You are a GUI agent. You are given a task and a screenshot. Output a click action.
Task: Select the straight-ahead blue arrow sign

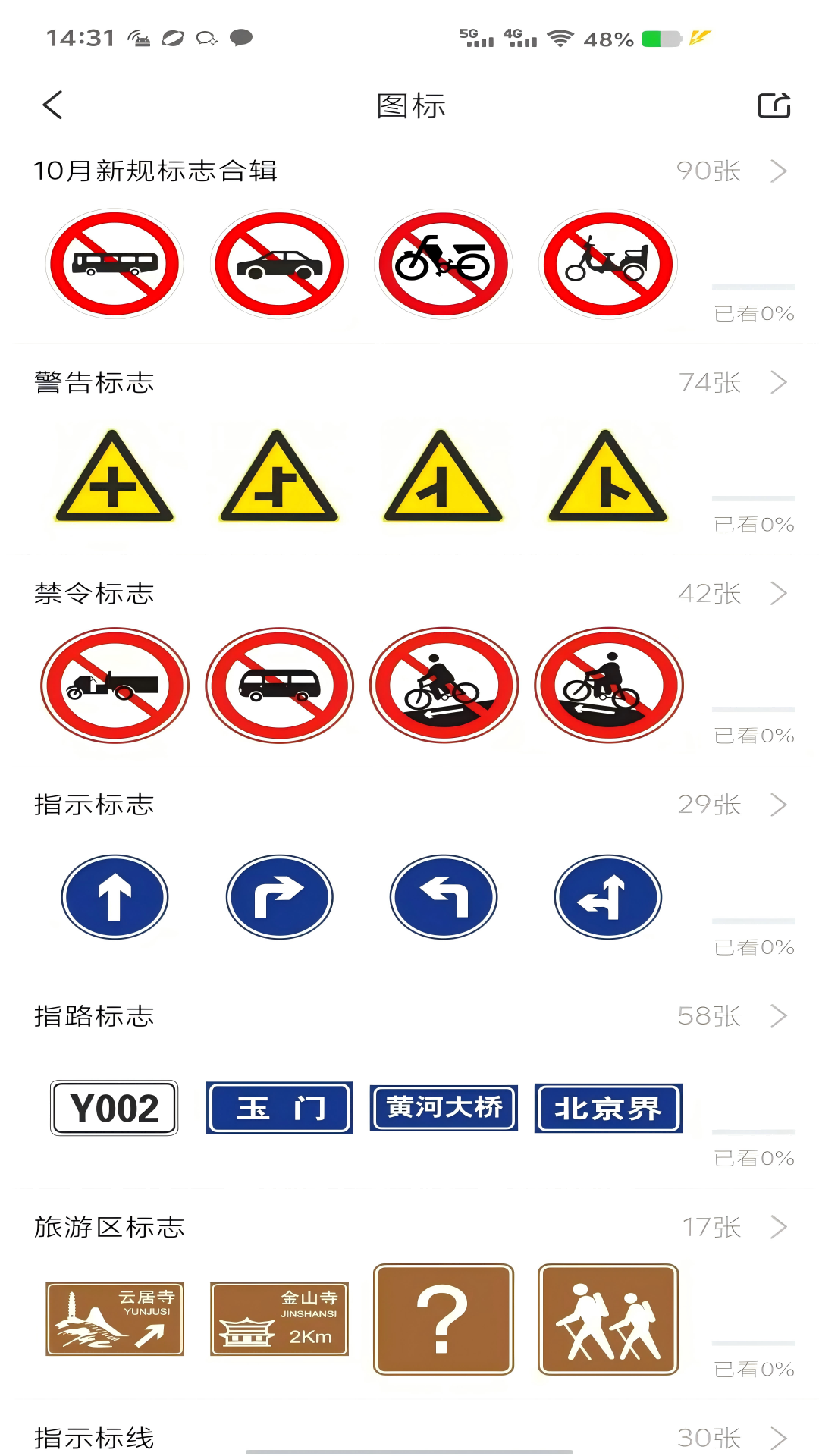click(115, 896)
